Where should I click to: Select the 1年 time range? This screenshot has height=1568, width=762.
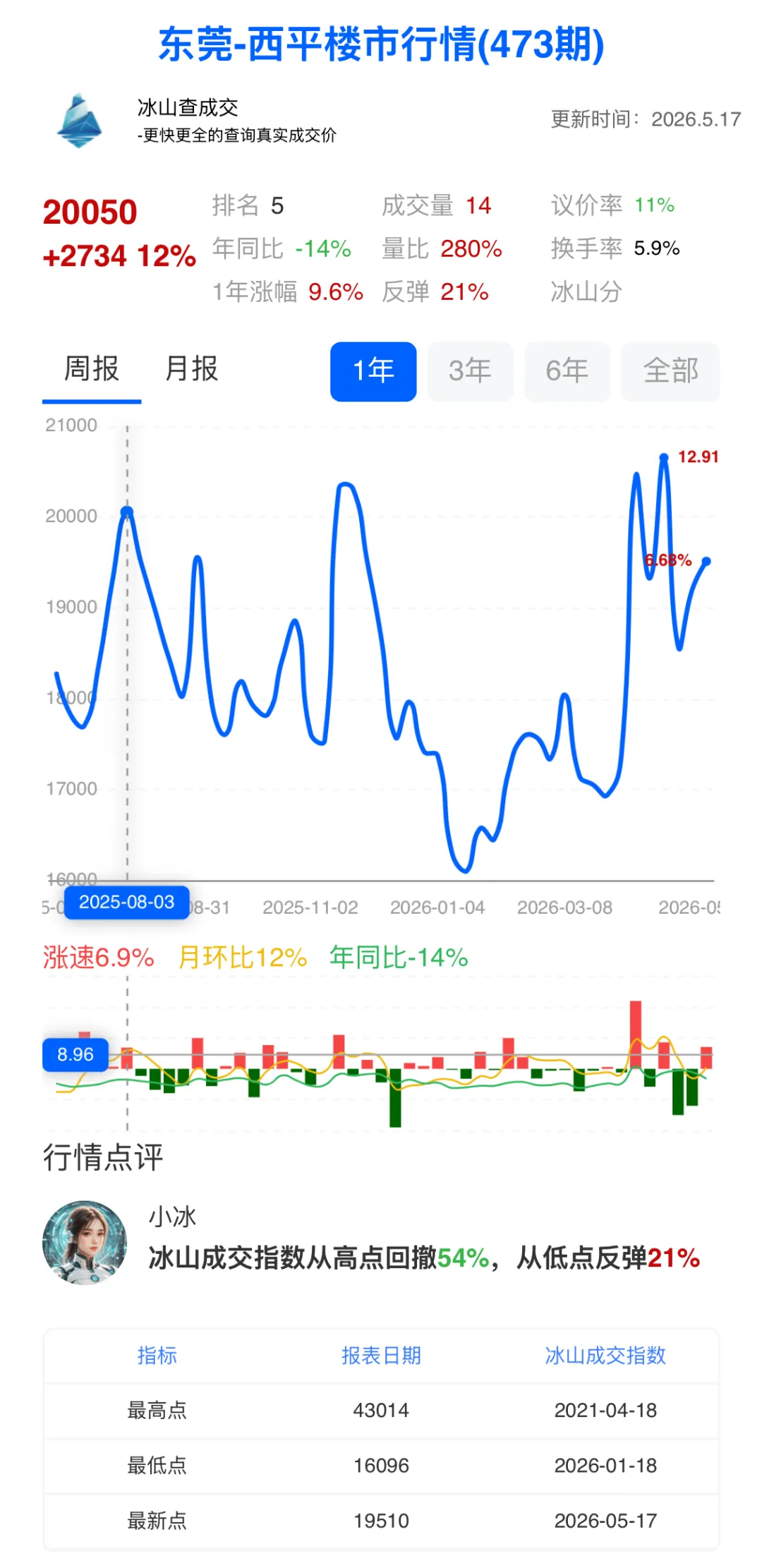tap(373, 371)
